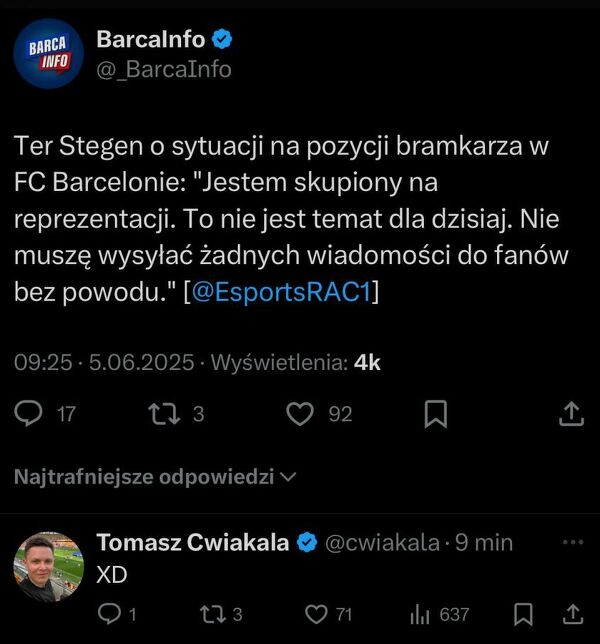
Task: View analytics of Tomasz Cwiakala's reply
Action: 420,613
